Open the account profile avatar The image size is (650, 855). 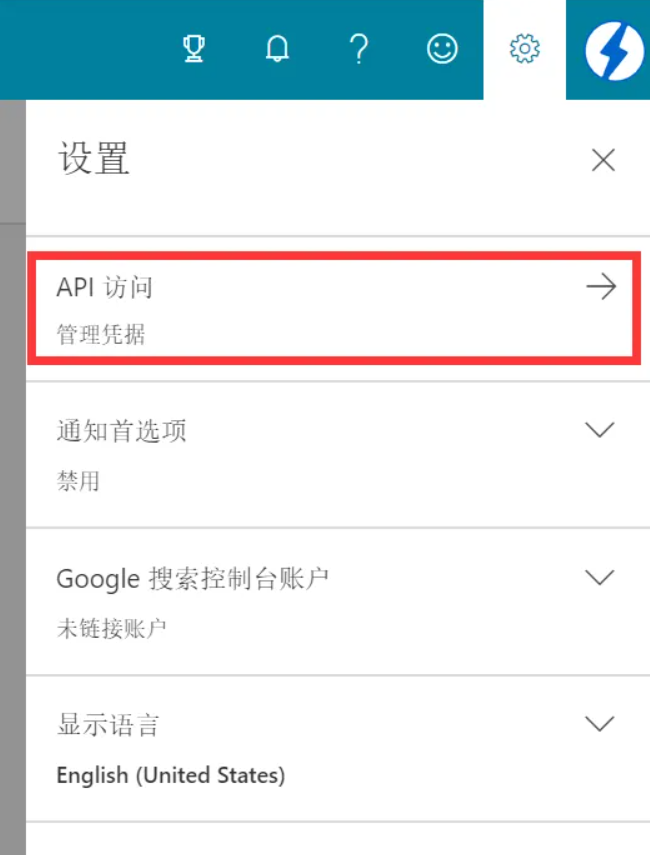(x=612, y=49)
